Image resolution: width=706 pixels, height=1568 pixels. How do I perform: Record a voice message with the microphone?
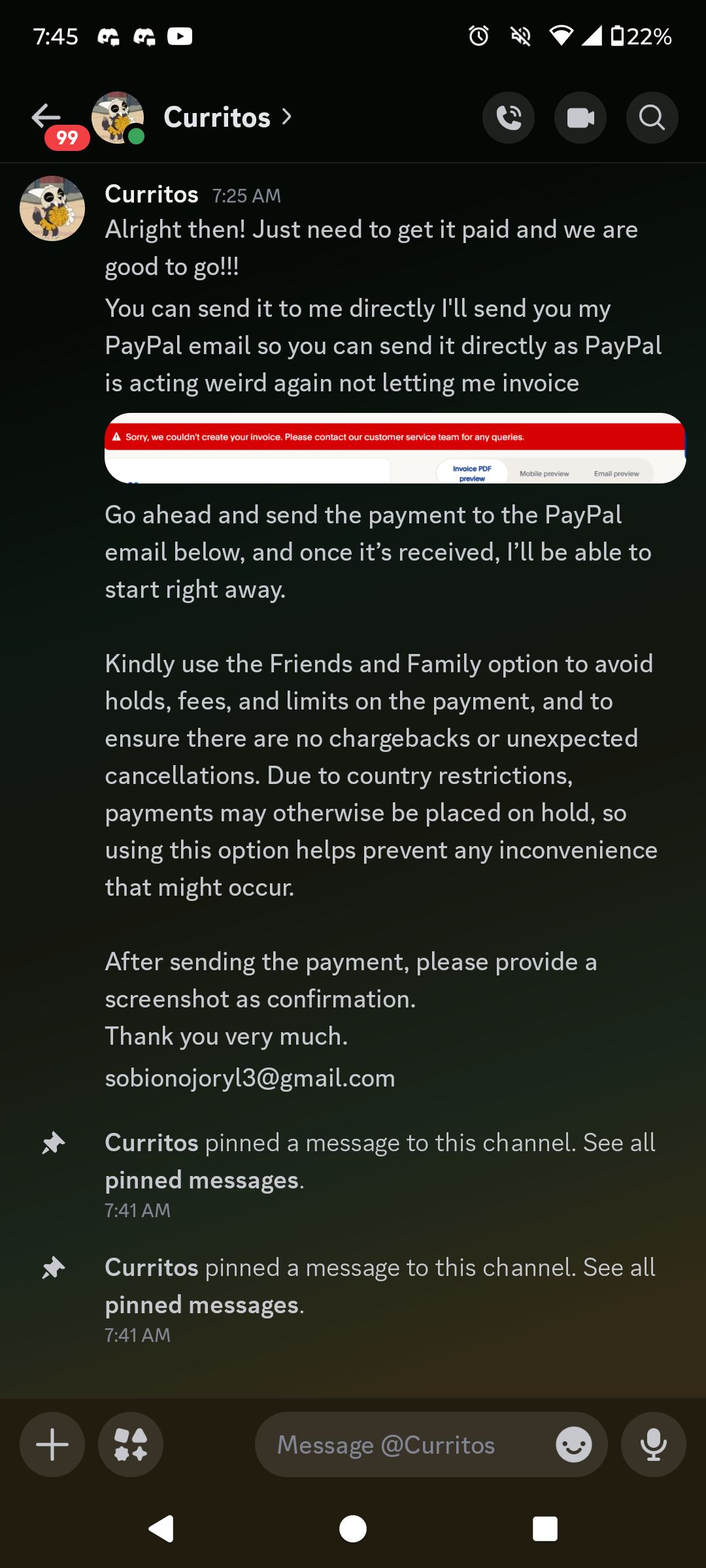pos(653,1445)
